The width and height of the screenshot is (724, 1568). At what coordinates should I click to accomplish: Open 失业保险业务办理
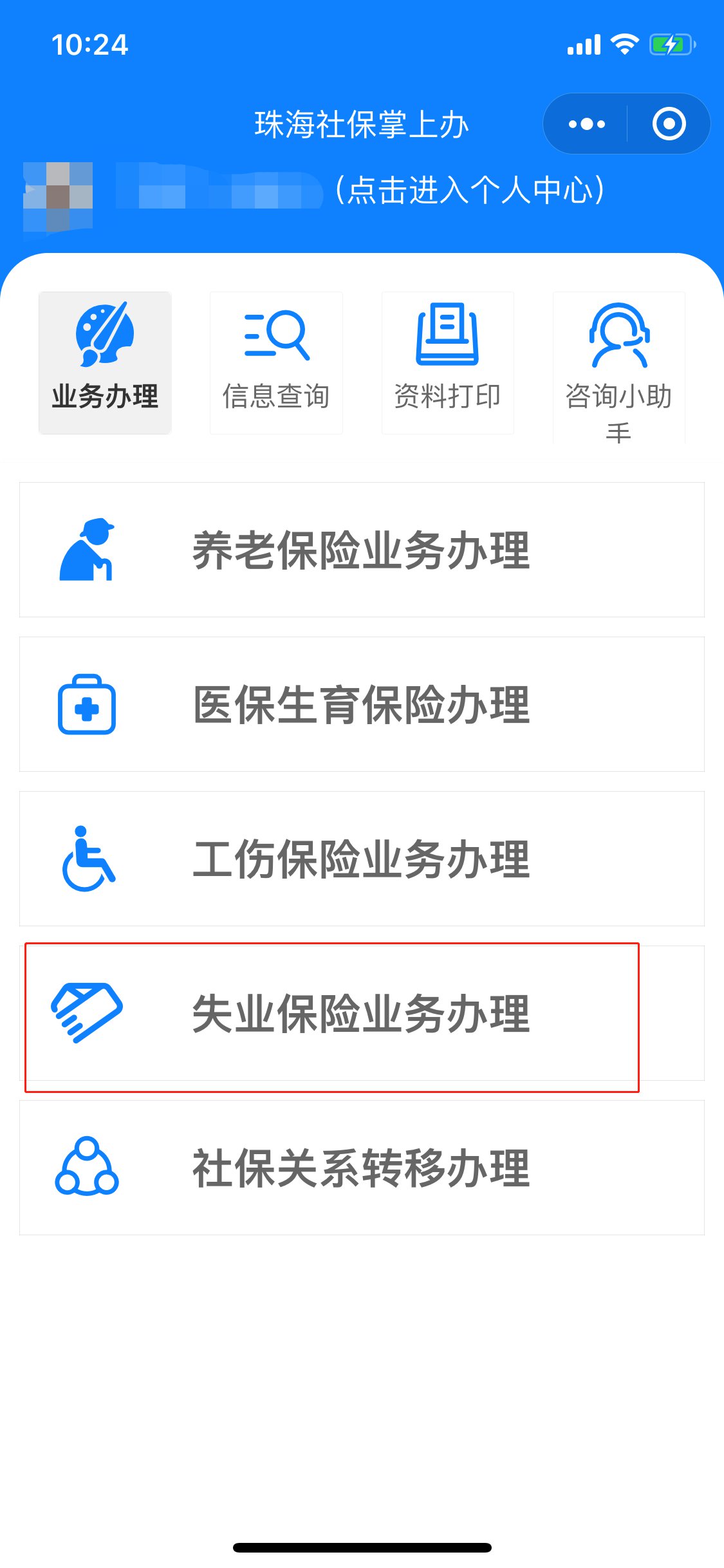pos(361,1014)
